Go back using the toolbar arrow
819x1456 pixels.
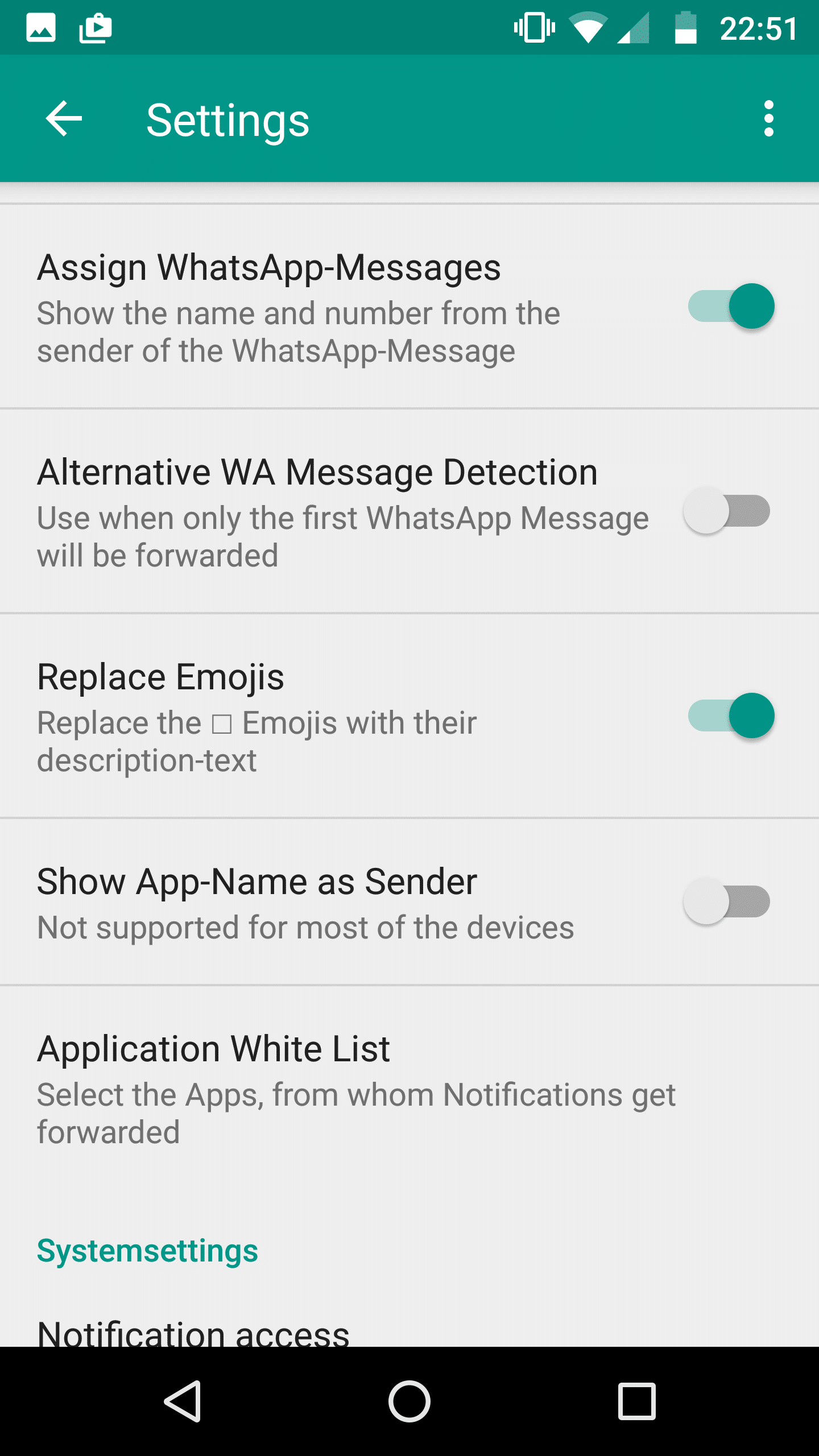click(64, 119)
